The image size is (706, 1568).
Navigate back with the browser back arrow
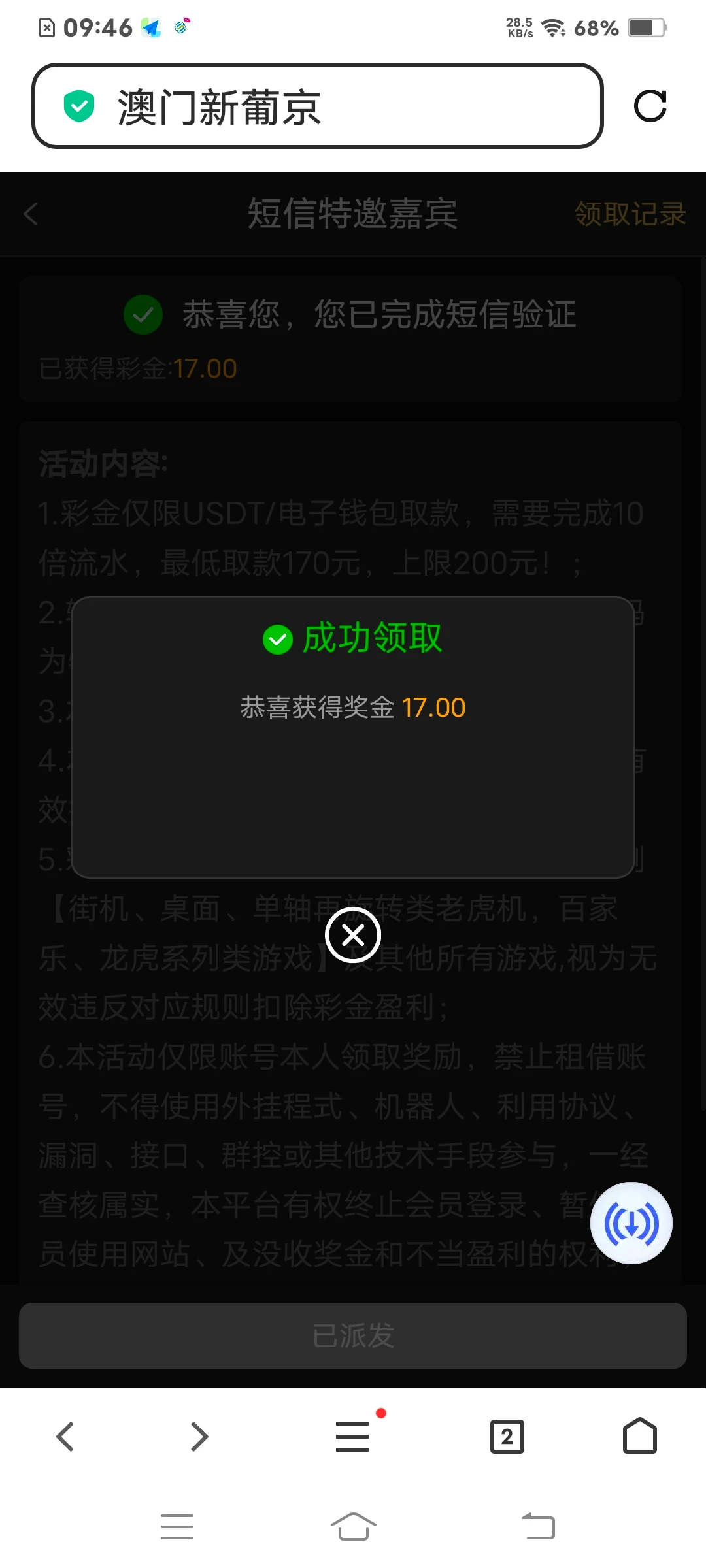(x=65, y=1435)
